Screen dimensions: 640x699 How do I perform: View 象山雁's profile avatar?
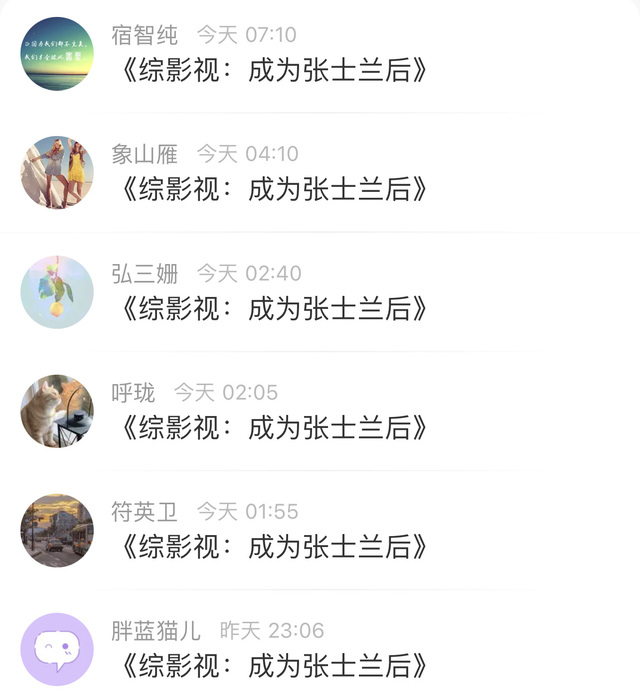57,173
